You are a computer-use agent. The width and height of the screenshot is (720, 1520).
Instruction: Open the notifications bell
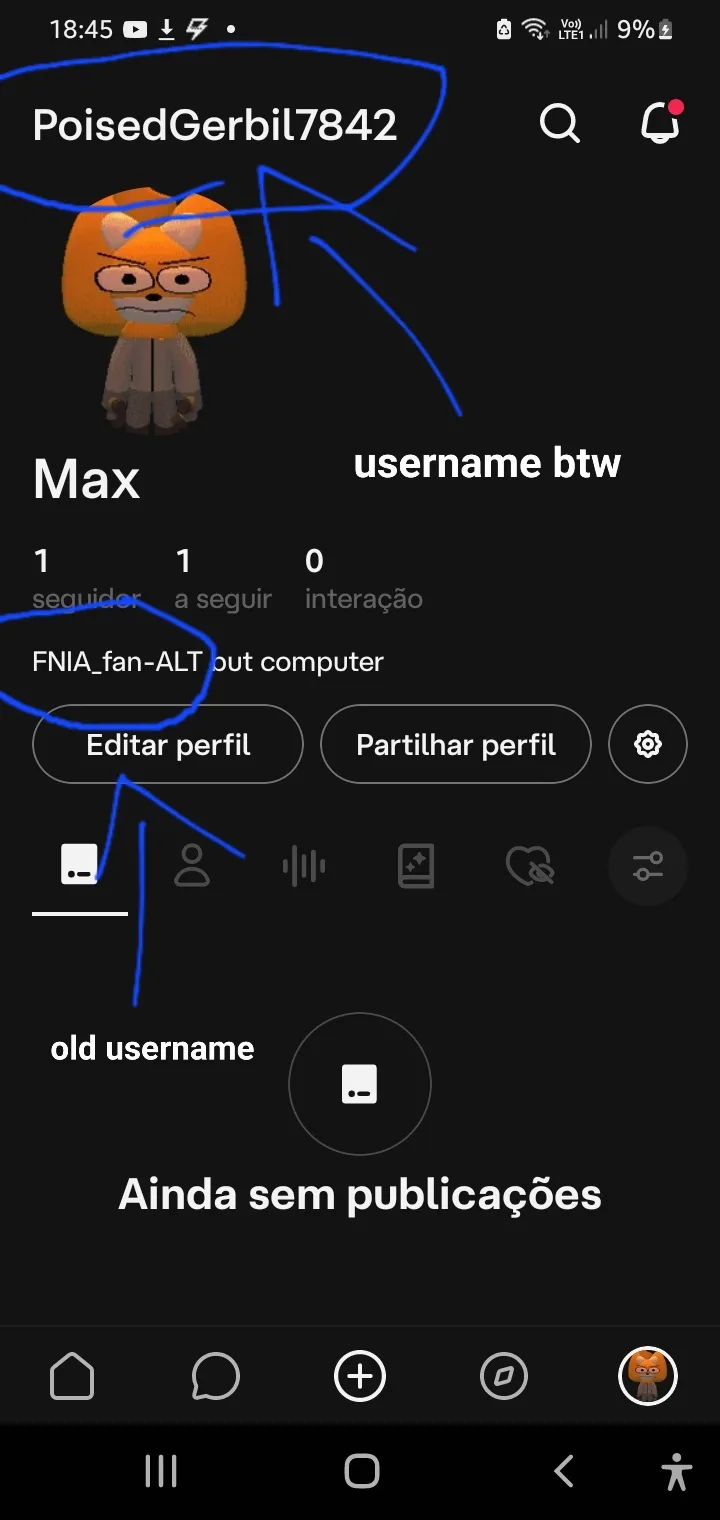pos(660,124)
